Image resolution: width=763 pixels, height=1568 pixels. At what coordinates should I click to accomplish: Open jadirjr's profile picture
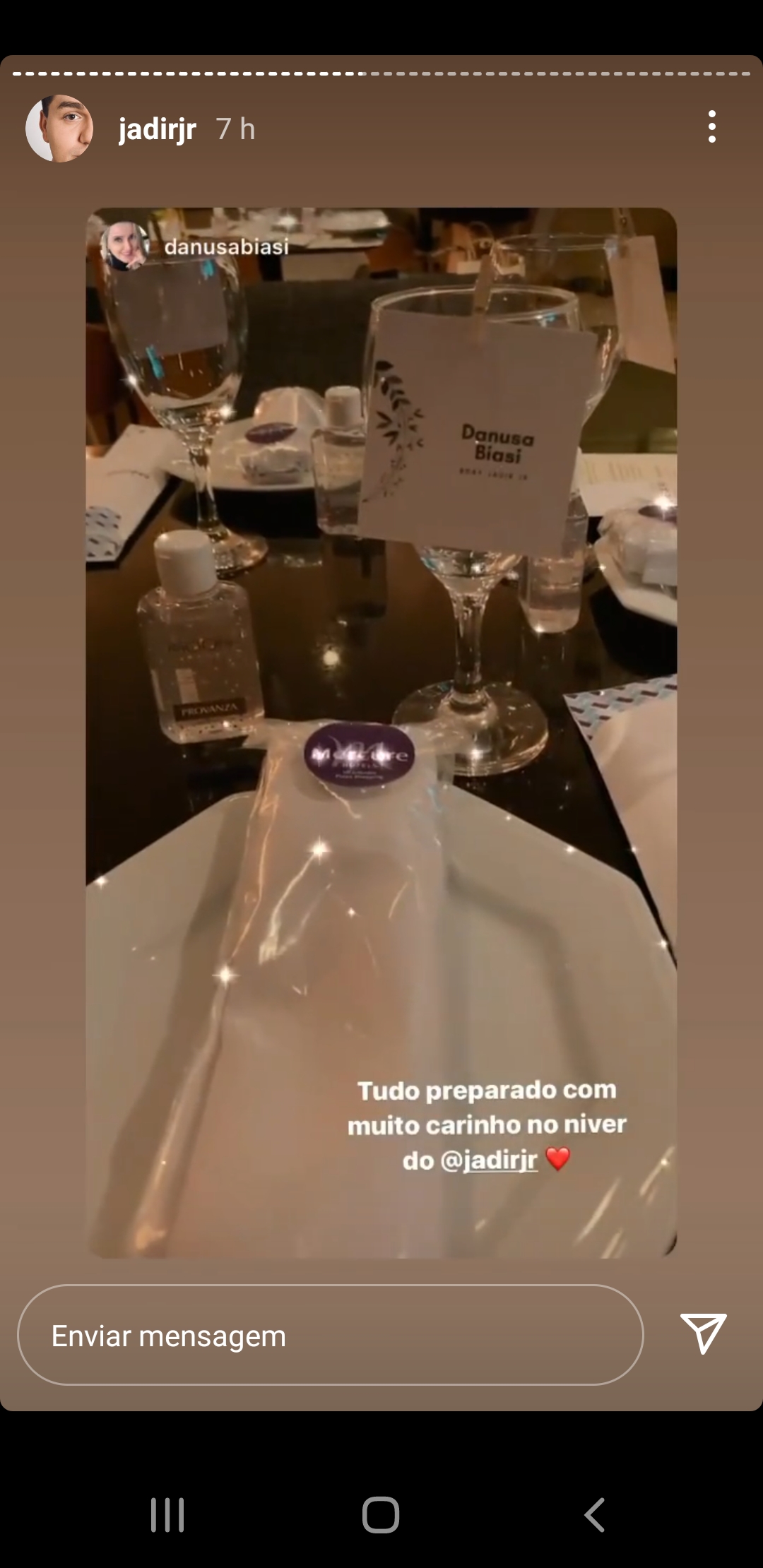[59, 129]
